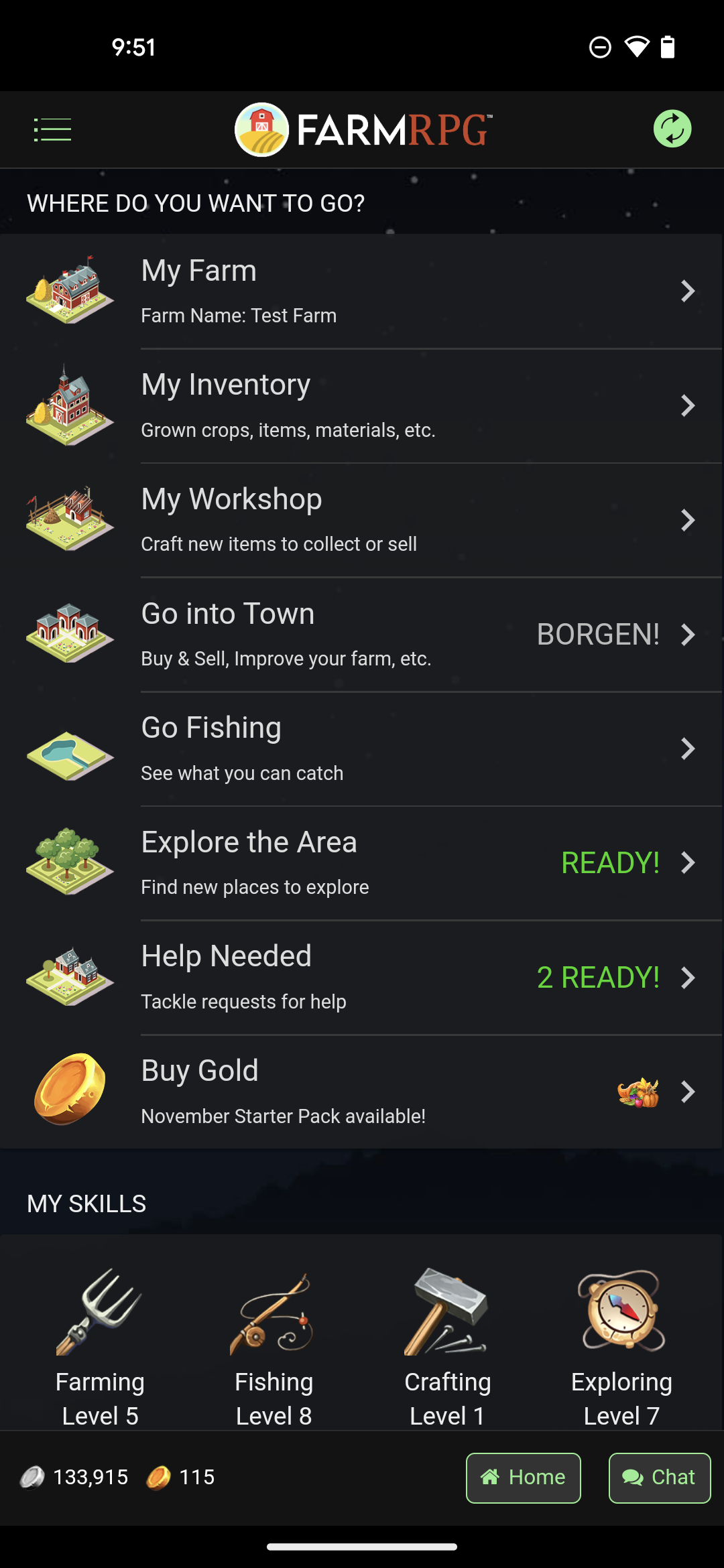The width and height of the screenshot is (724, 1568).
Task: Check the Help Needed requests
Action: click(x=362, y=978)
